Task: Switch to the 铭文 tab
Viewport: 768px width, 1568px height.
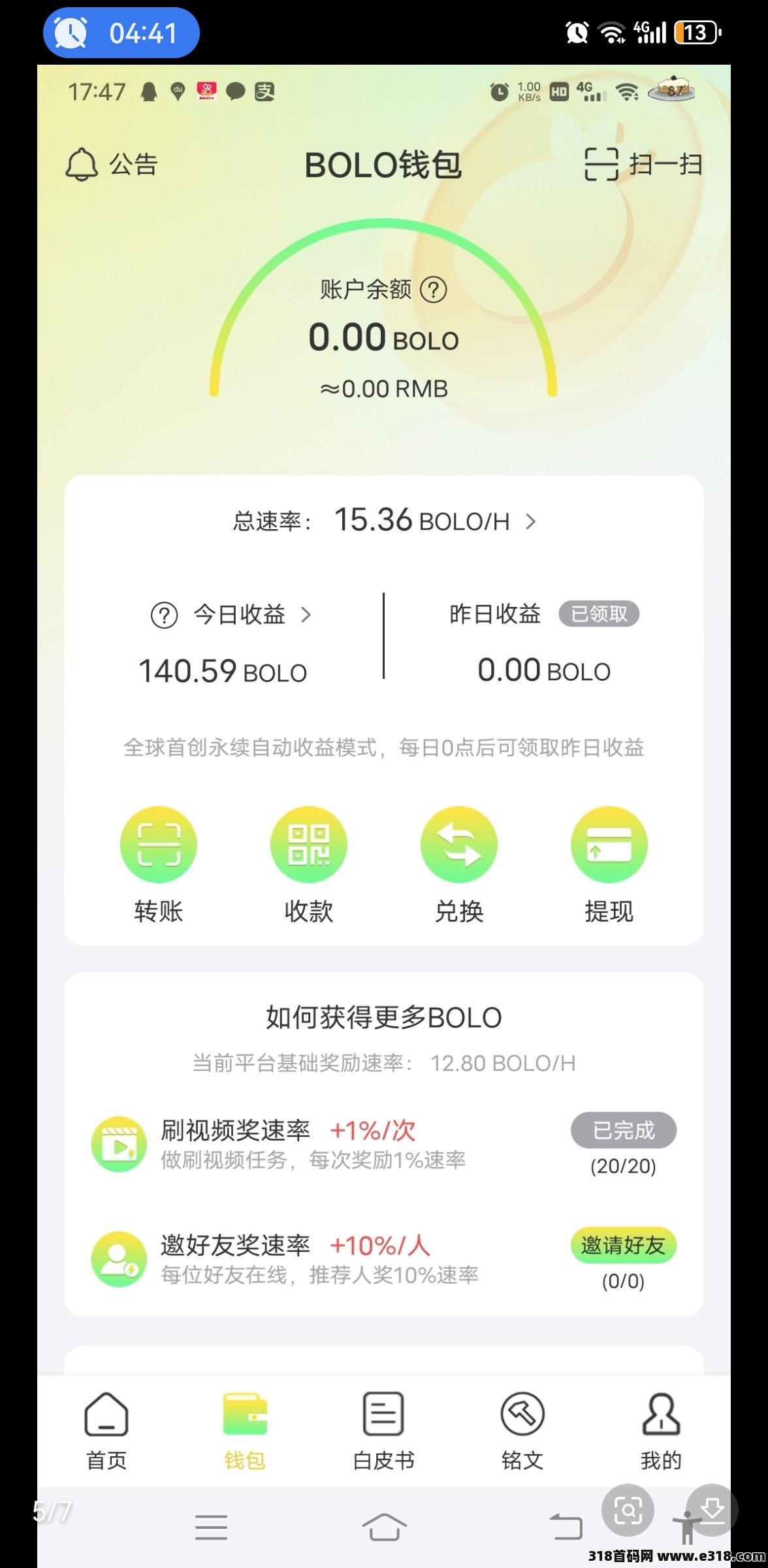Action: click(522, 1431)
